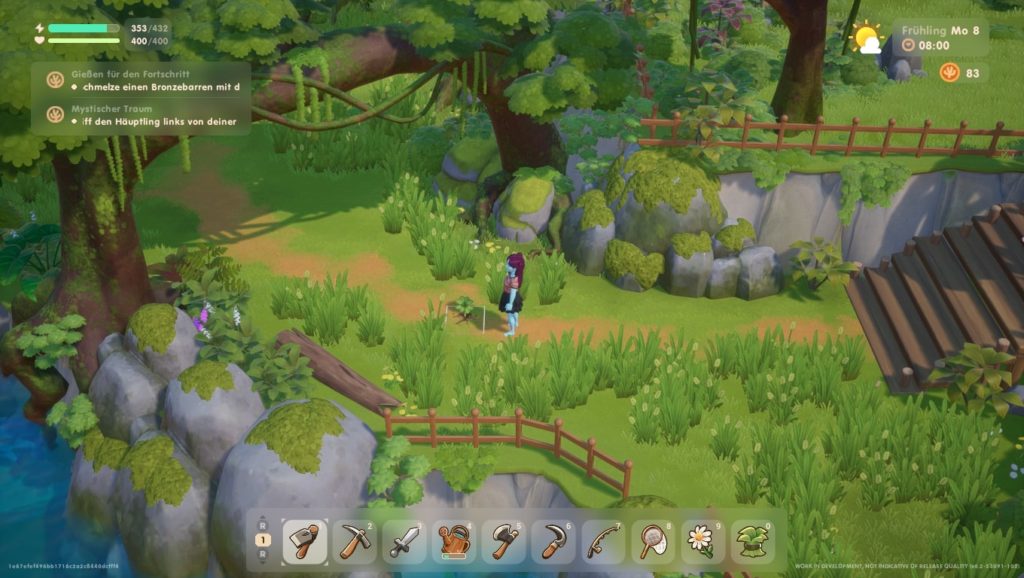Select the hoe in the hotbar
This screenshot has width=1024, height=578.
coord(304,541)
